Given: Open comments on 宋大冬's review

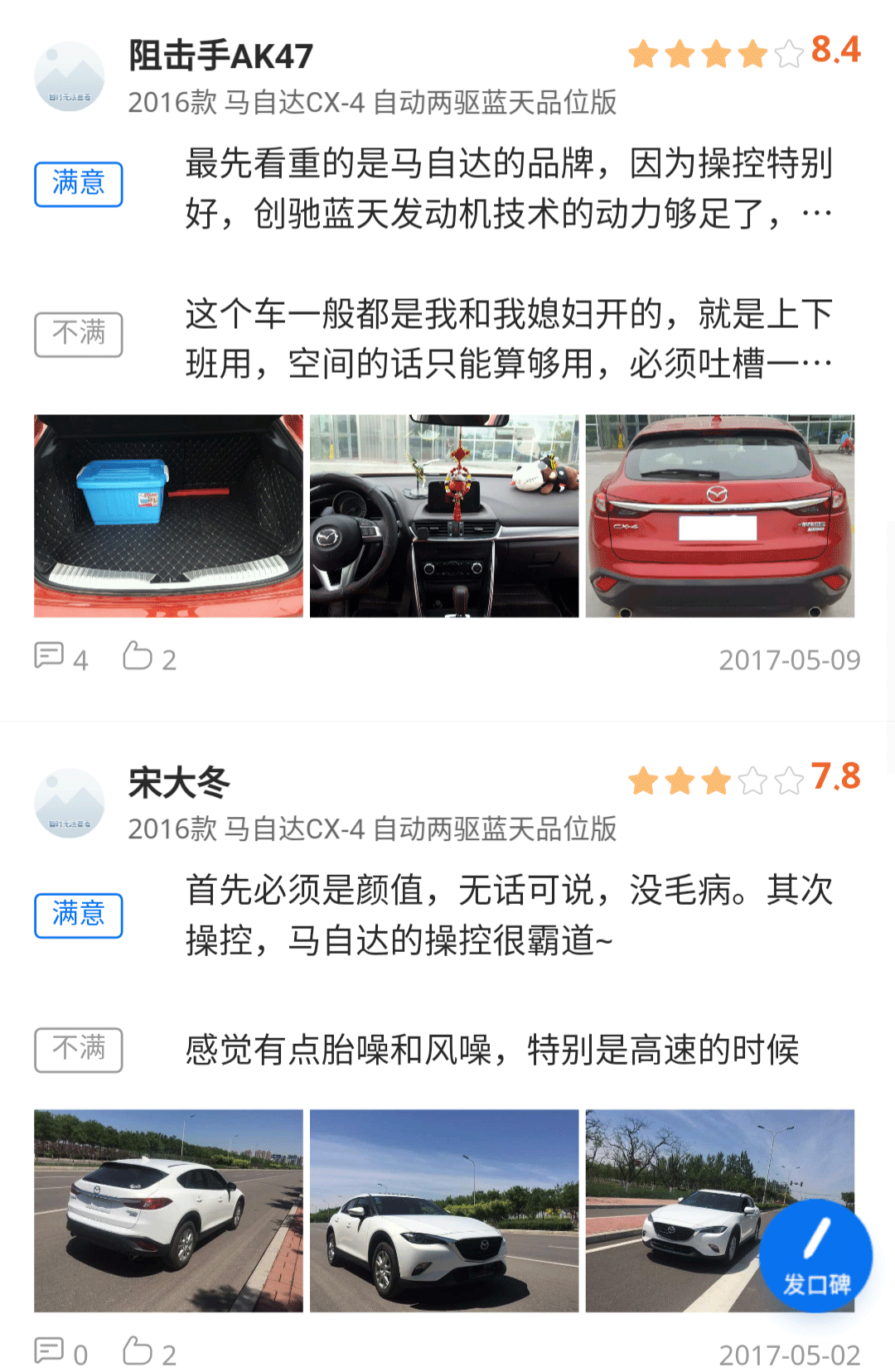Looking at the screenshot, I should [60, 1352].
